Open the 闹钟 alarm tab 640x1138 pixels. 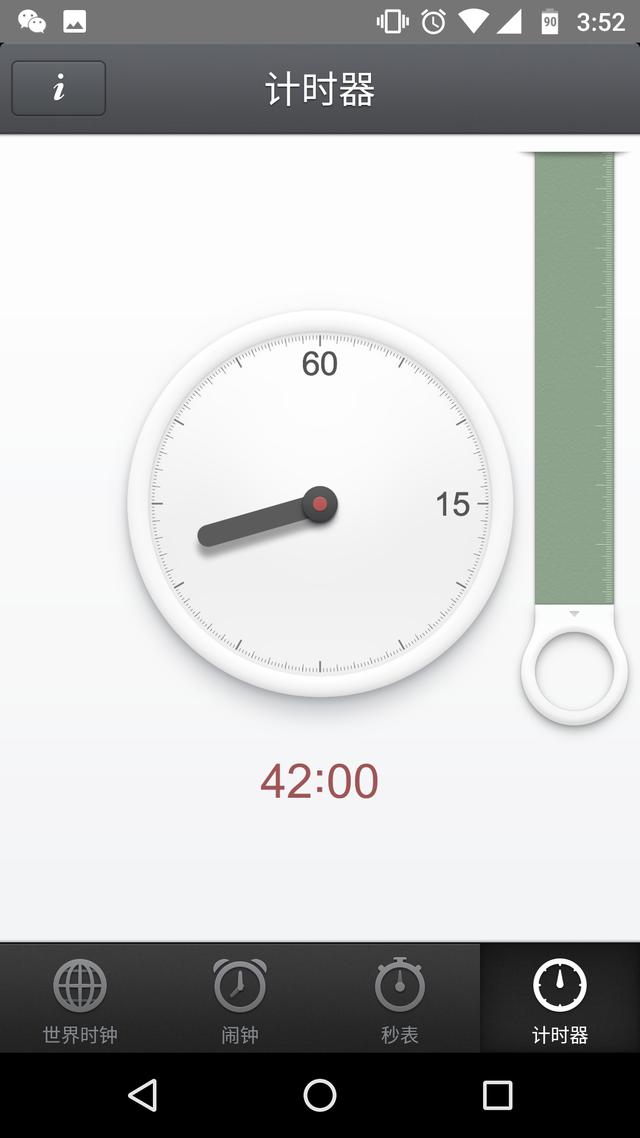[240, 999]
